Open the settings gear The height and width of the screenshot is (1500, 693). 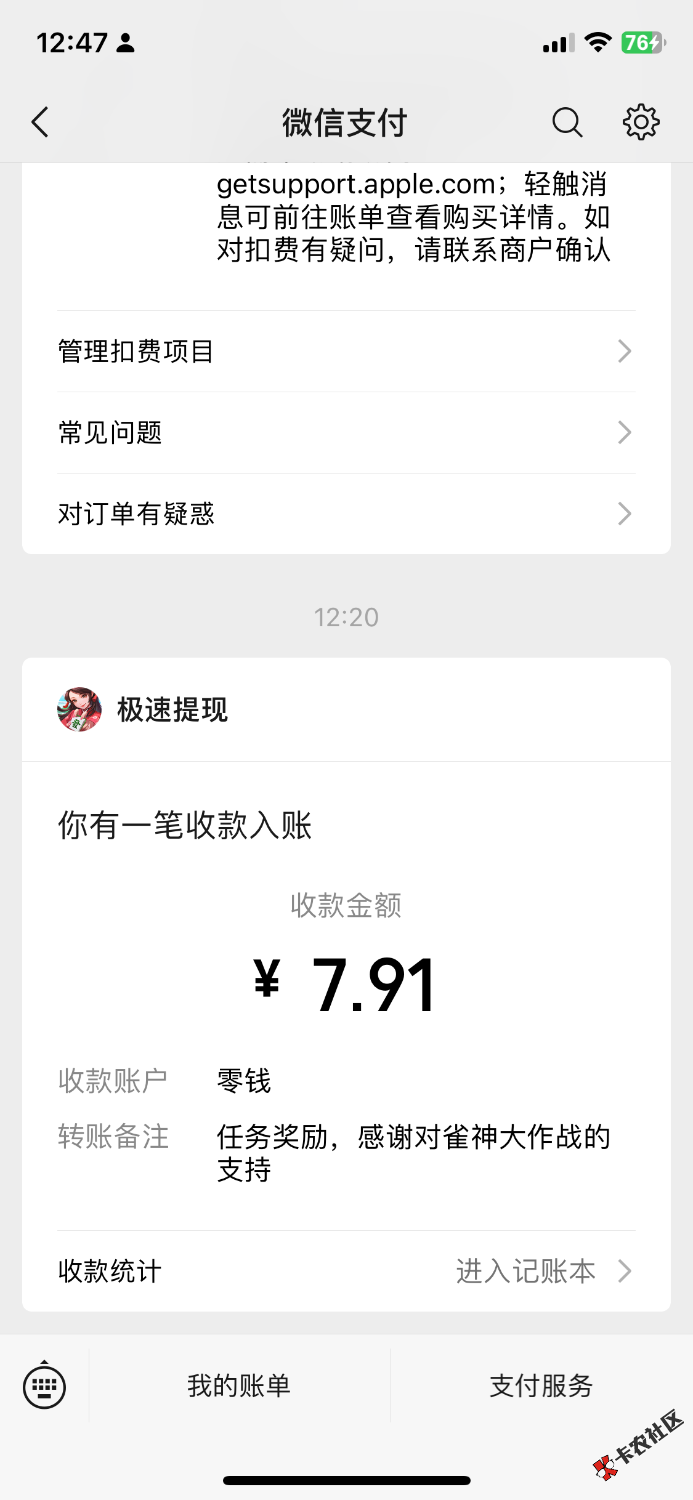[x=641, y=122]
